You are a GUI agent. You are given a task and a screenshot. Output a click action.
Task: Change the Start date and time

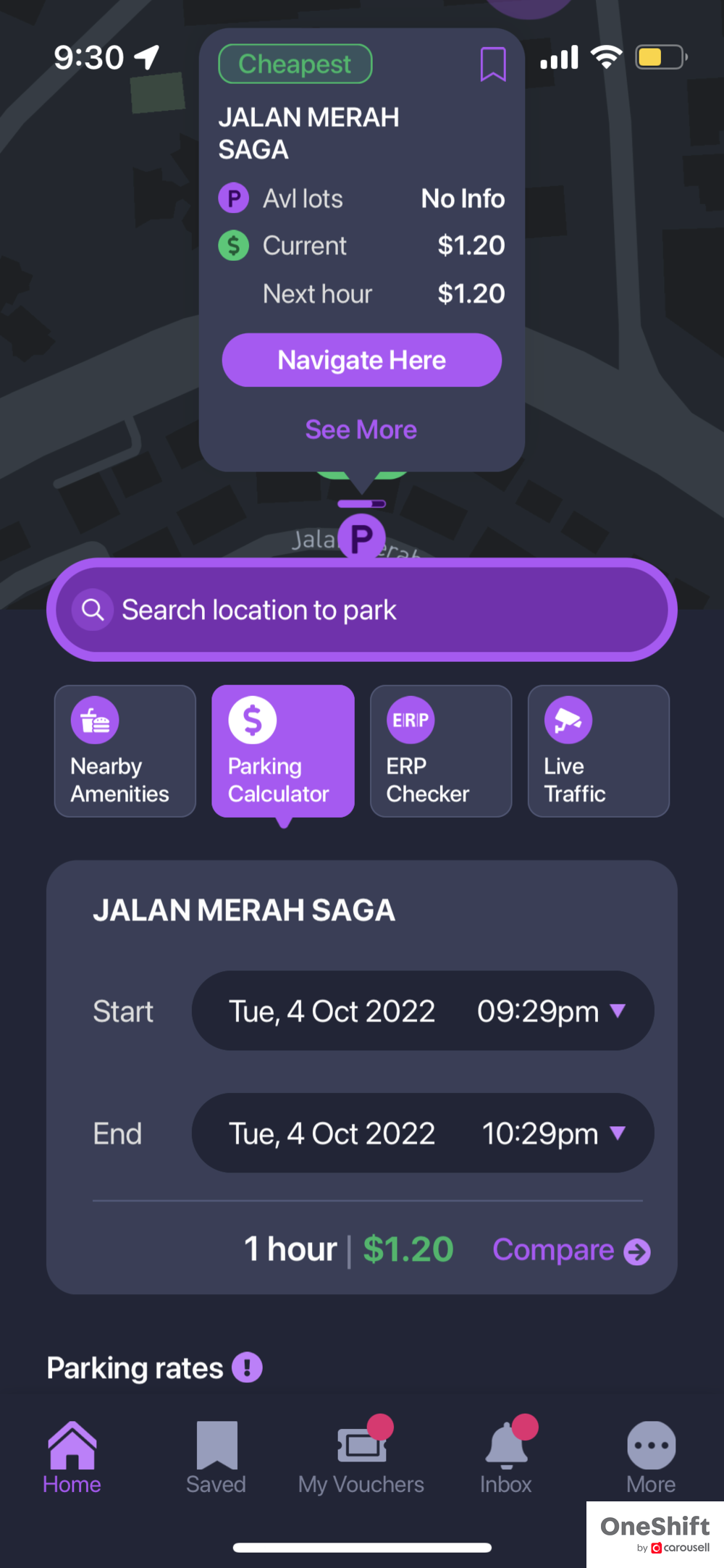(x=422, y=1011)
